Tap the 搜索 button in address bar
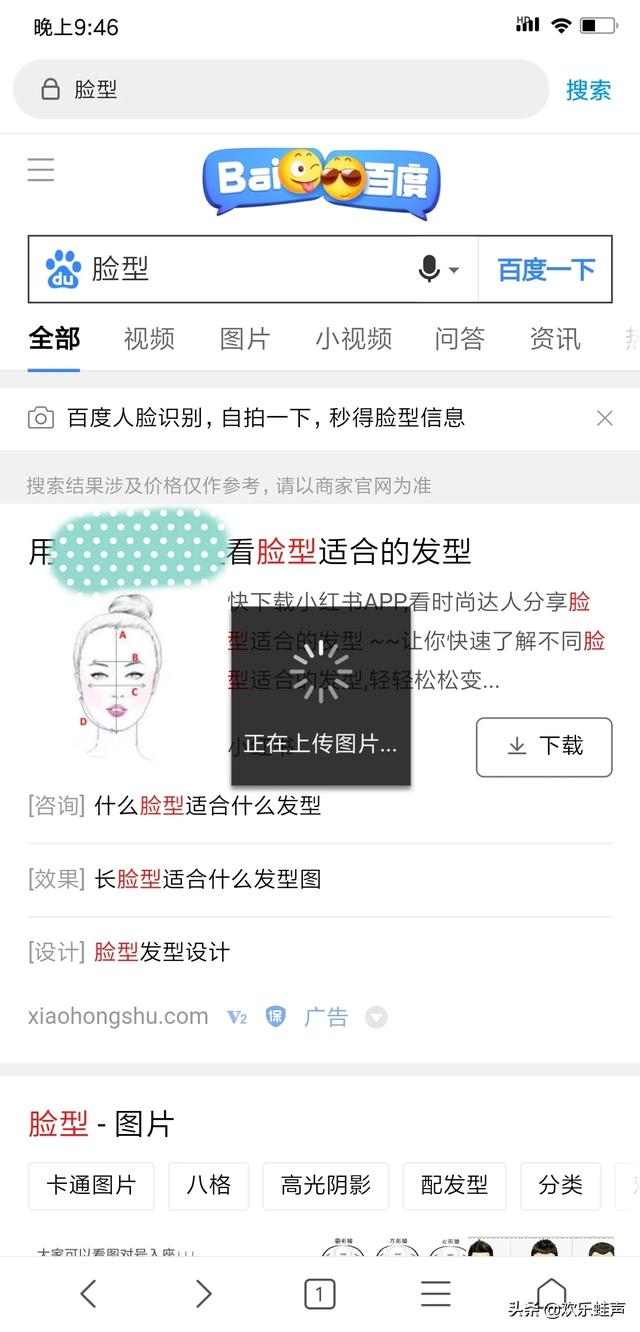This screenshot has height=1332, width=640. (588, 90)
